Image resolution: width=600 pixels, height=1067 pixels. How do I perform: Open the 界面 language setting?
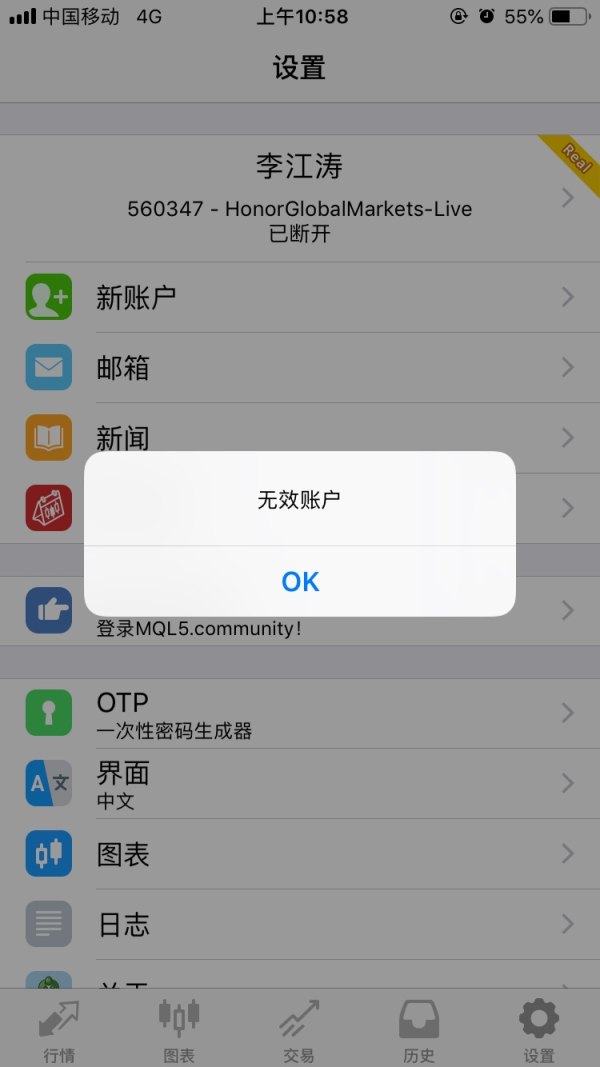tap(300, 784)
